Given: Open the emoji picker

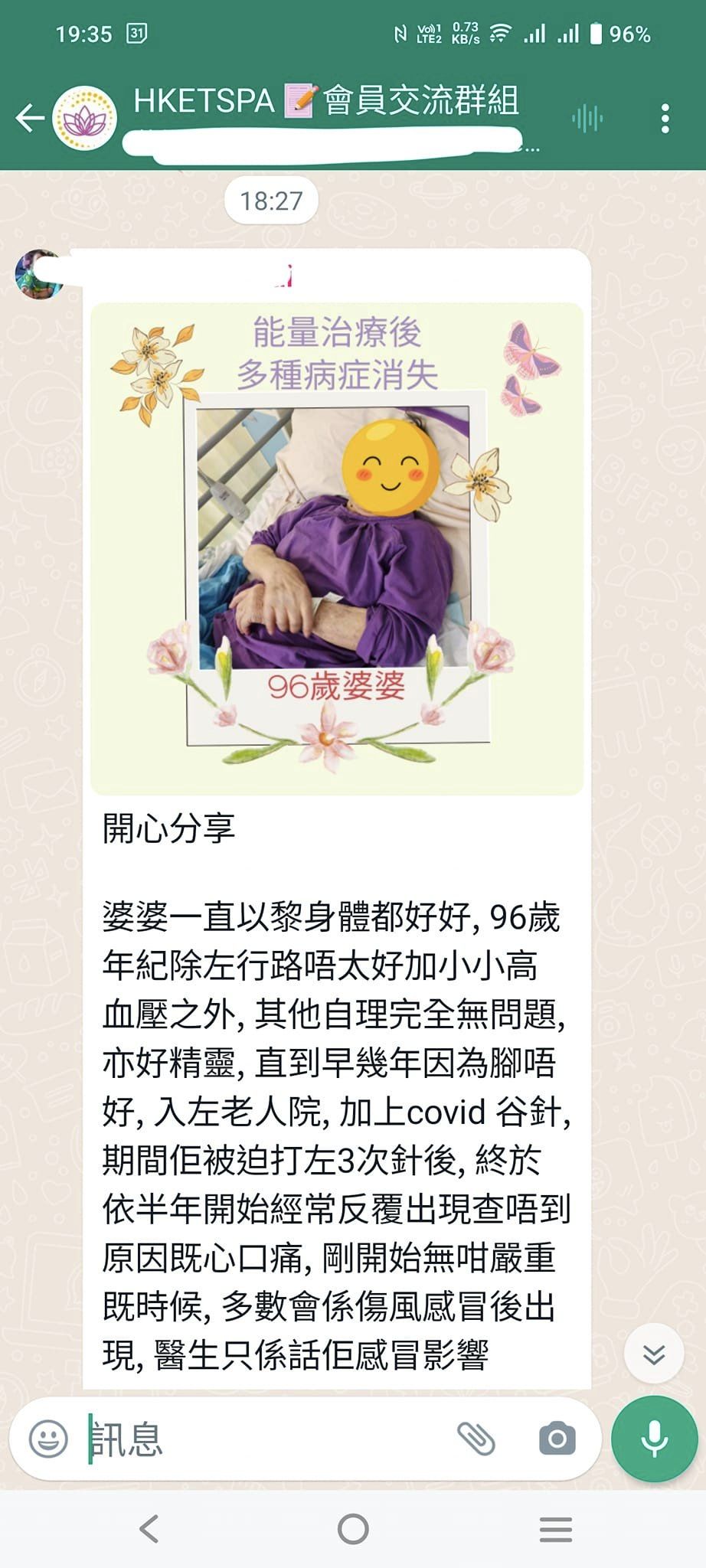Looking at the screenshot, I should [48, 1439].
